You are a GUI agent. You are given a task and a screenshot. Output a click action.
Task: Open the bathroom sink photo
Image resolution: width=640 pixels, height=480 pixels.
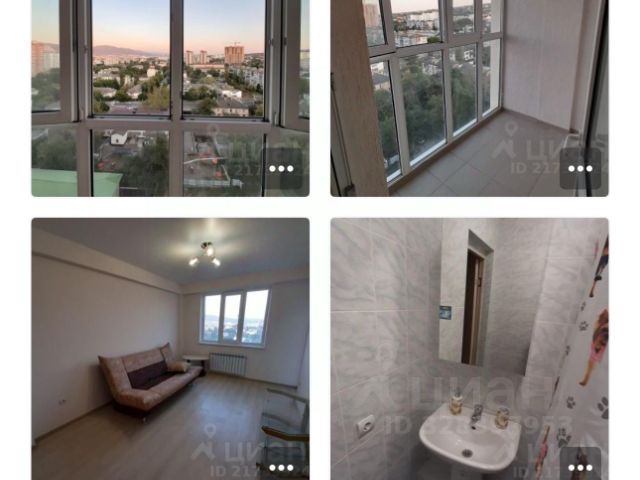pos(450,340)
